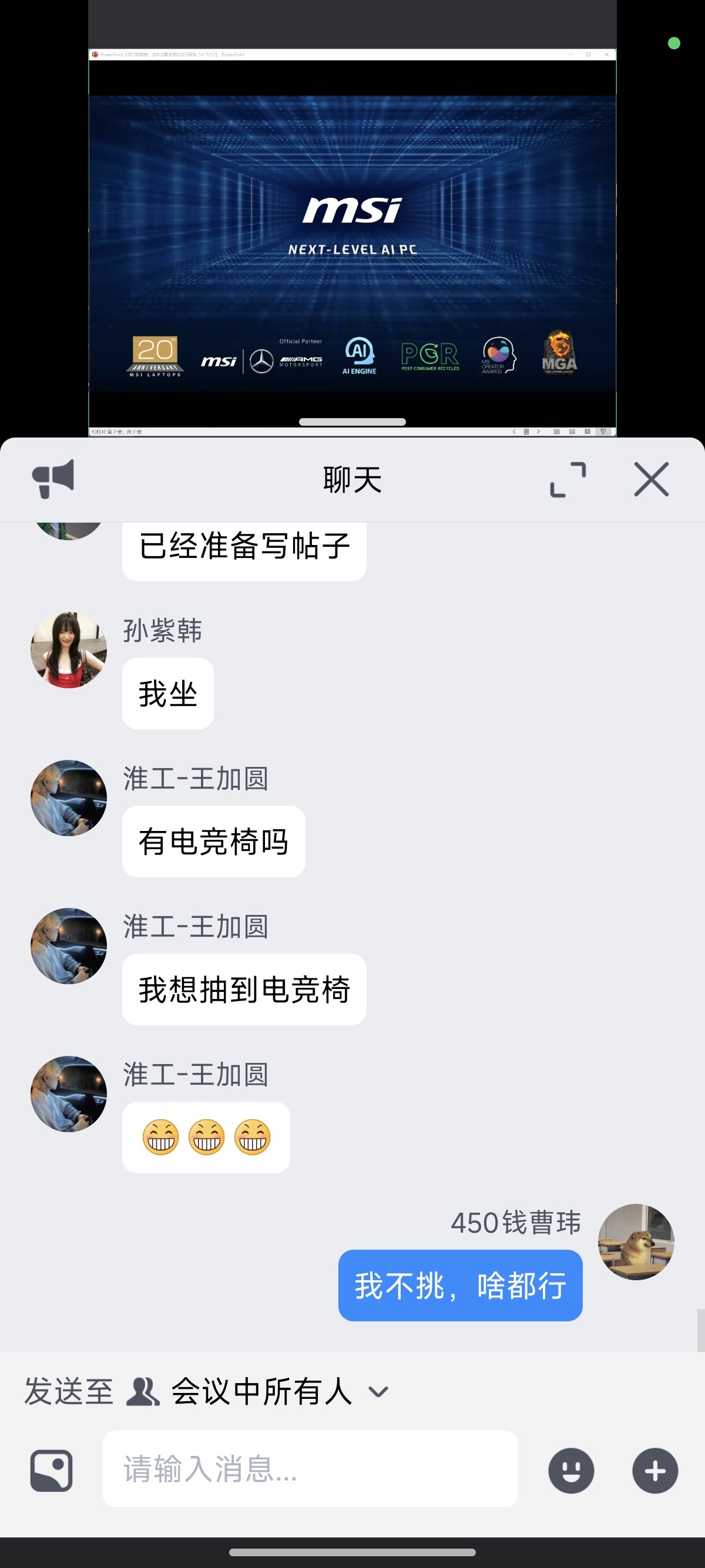This screenshot has height=1568, width=705.
Task: Tap 淮工-王加圆's profile avatar
Action: 69,798
